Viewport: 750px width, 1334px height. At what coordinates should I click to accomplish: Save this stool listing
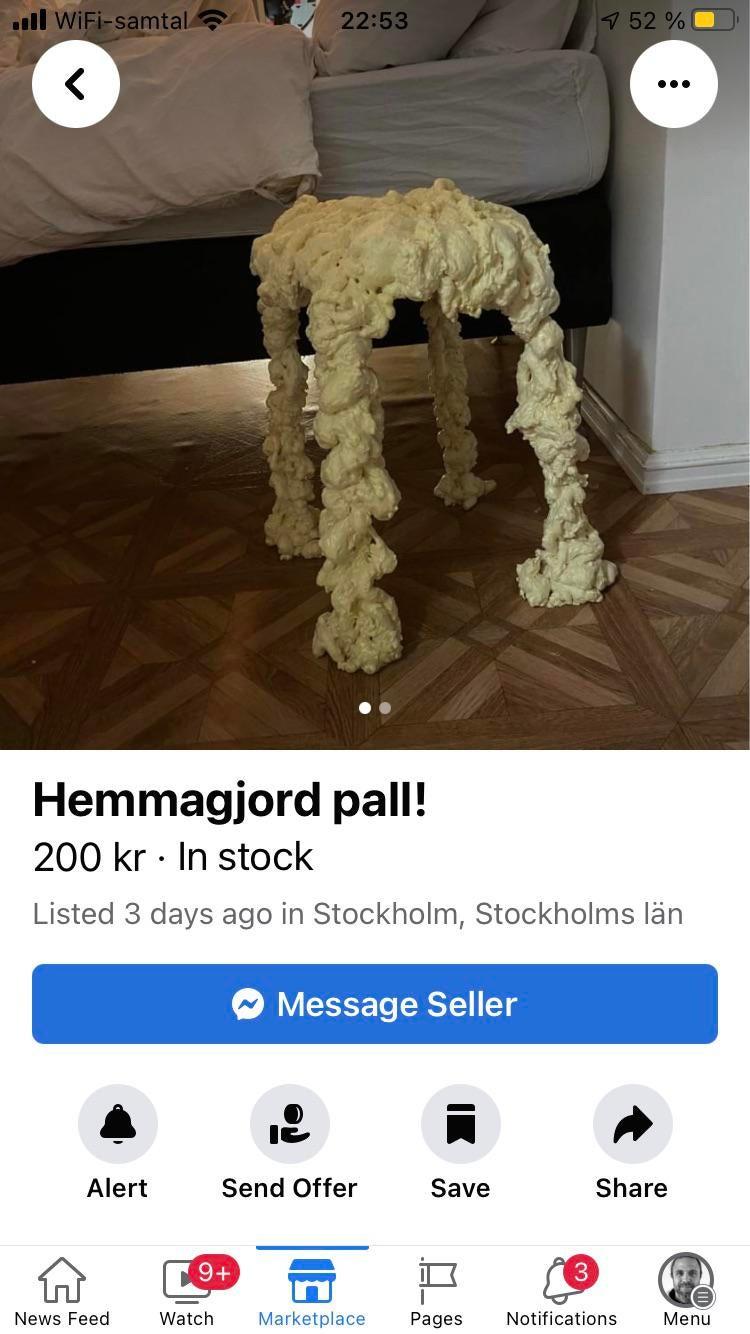460,1123
